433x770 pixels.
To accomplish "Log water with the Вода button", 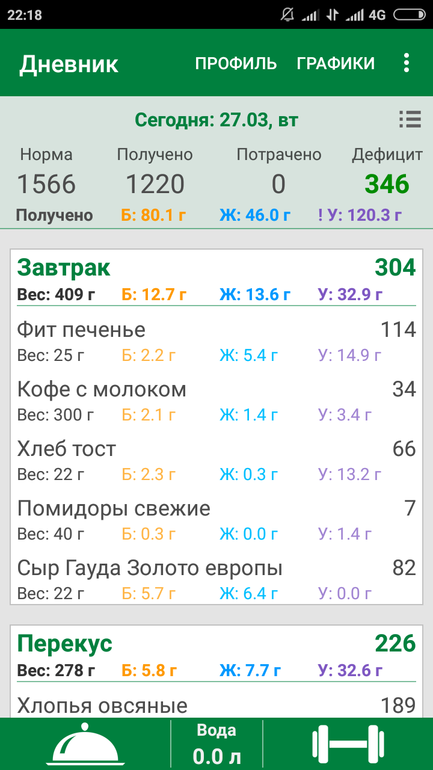I will point(216,744).
